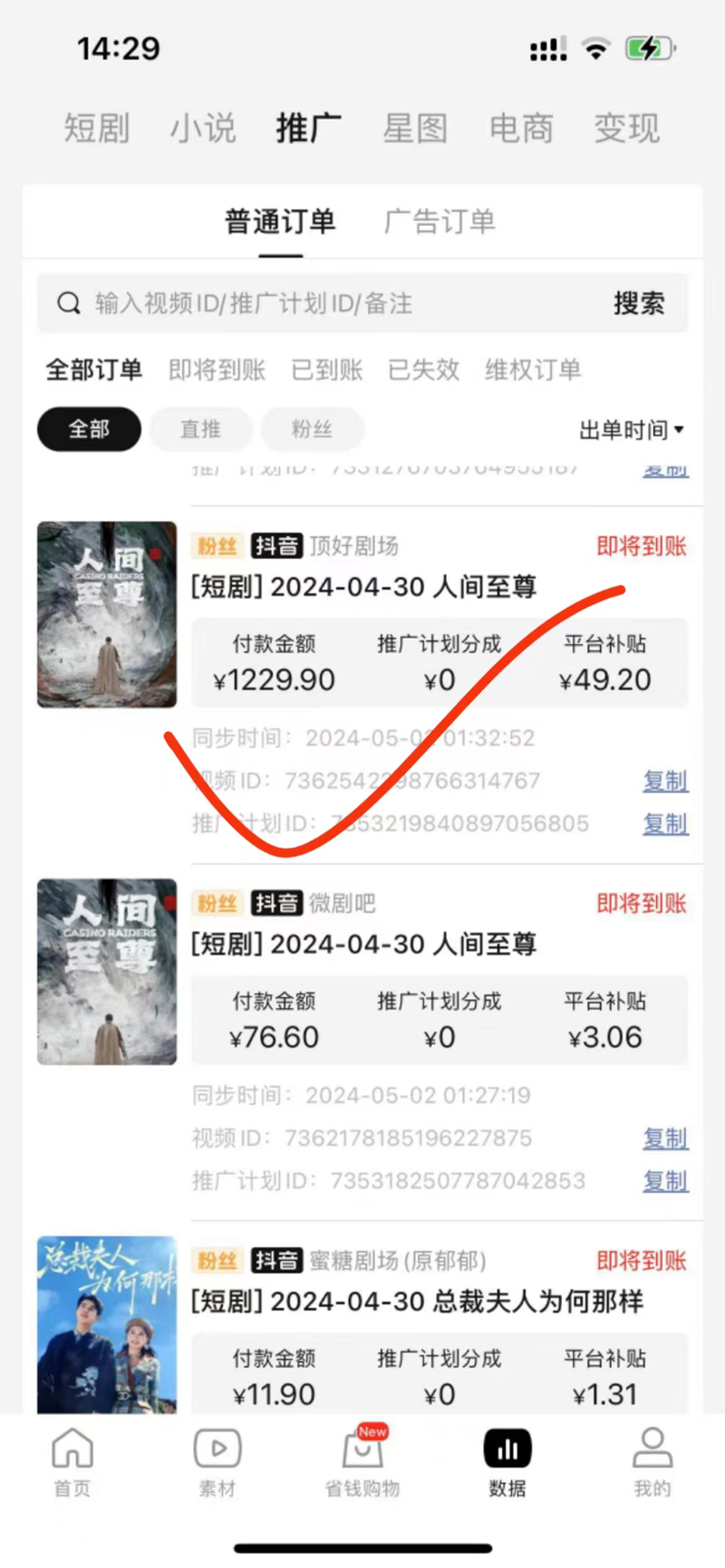Switch to the 变现 top tab
This screenshot has height=1568, width=725.
coord(626,128)
